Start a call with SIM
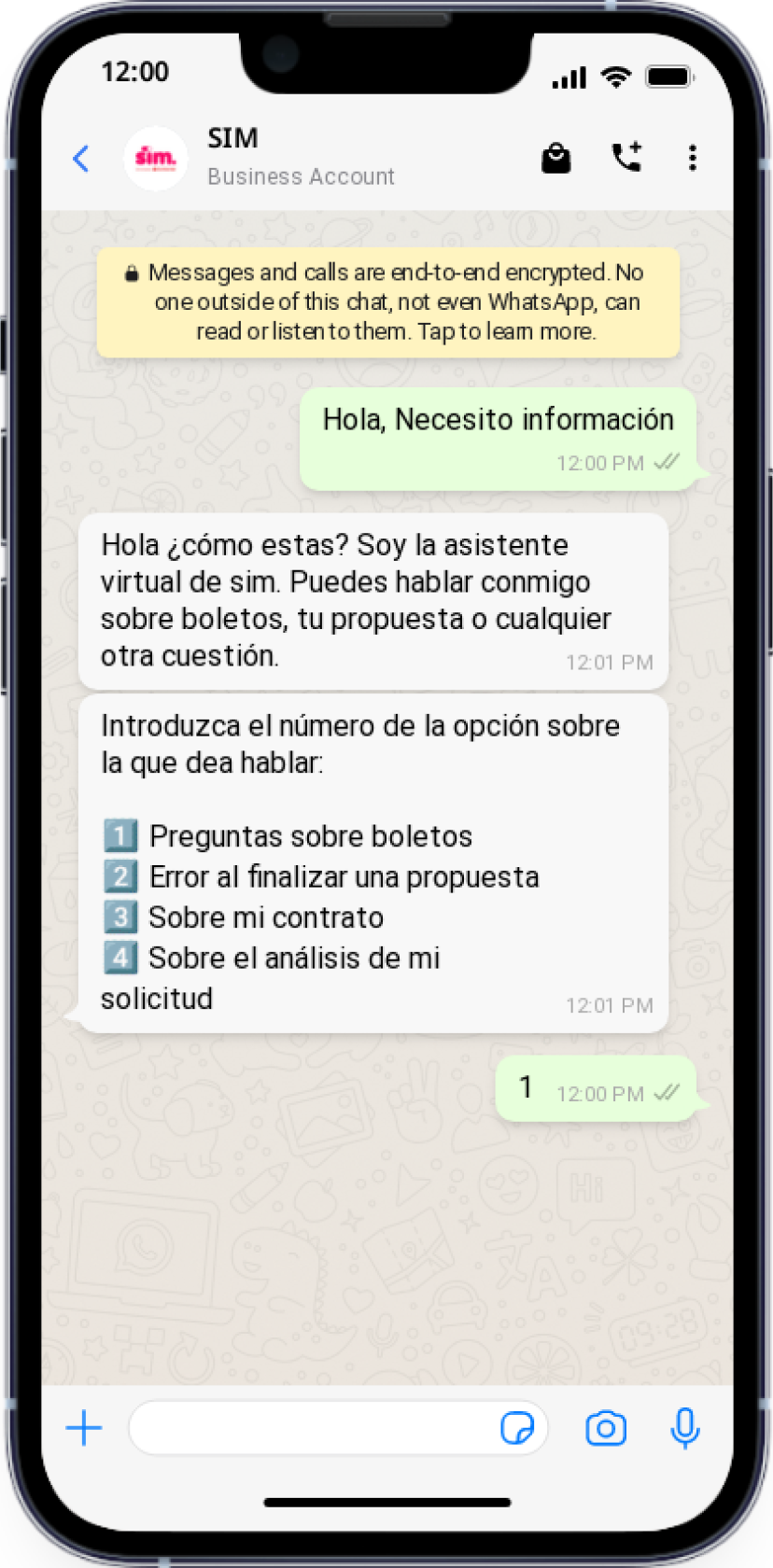The image size is (773, 1568). [626, 157]
